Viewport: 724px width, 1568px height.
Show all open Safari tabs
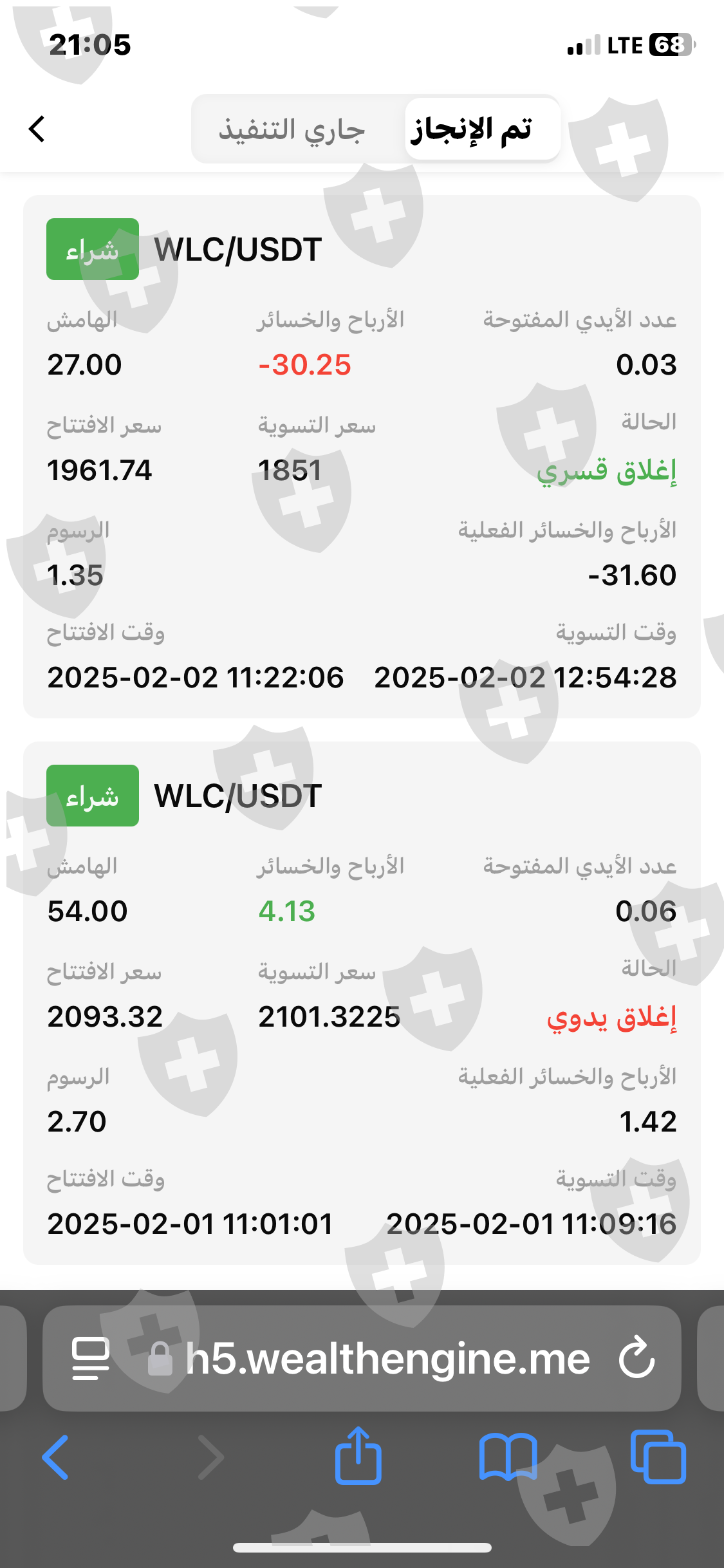(x=658, y=1457)
